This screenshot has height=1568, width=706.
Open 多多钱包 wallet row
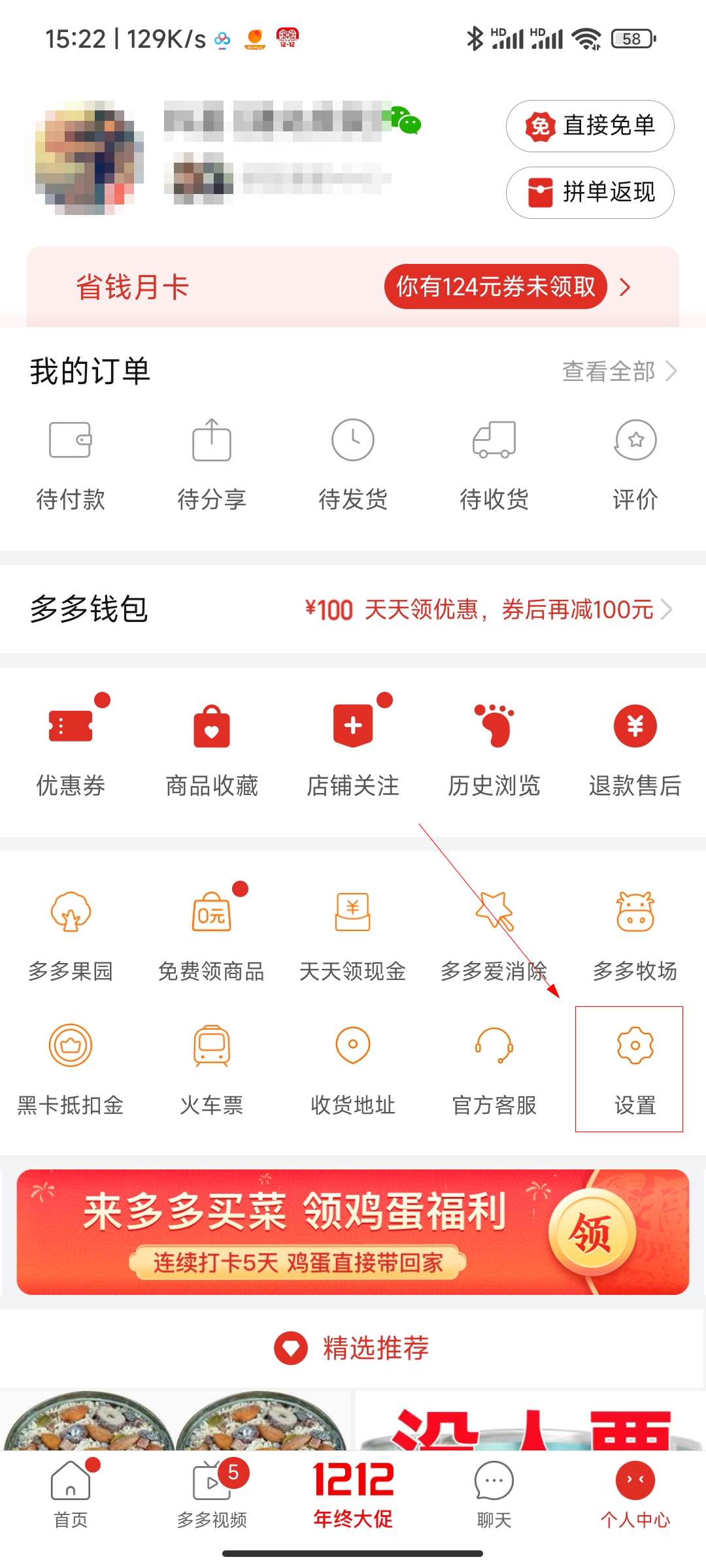click(353, 609)
